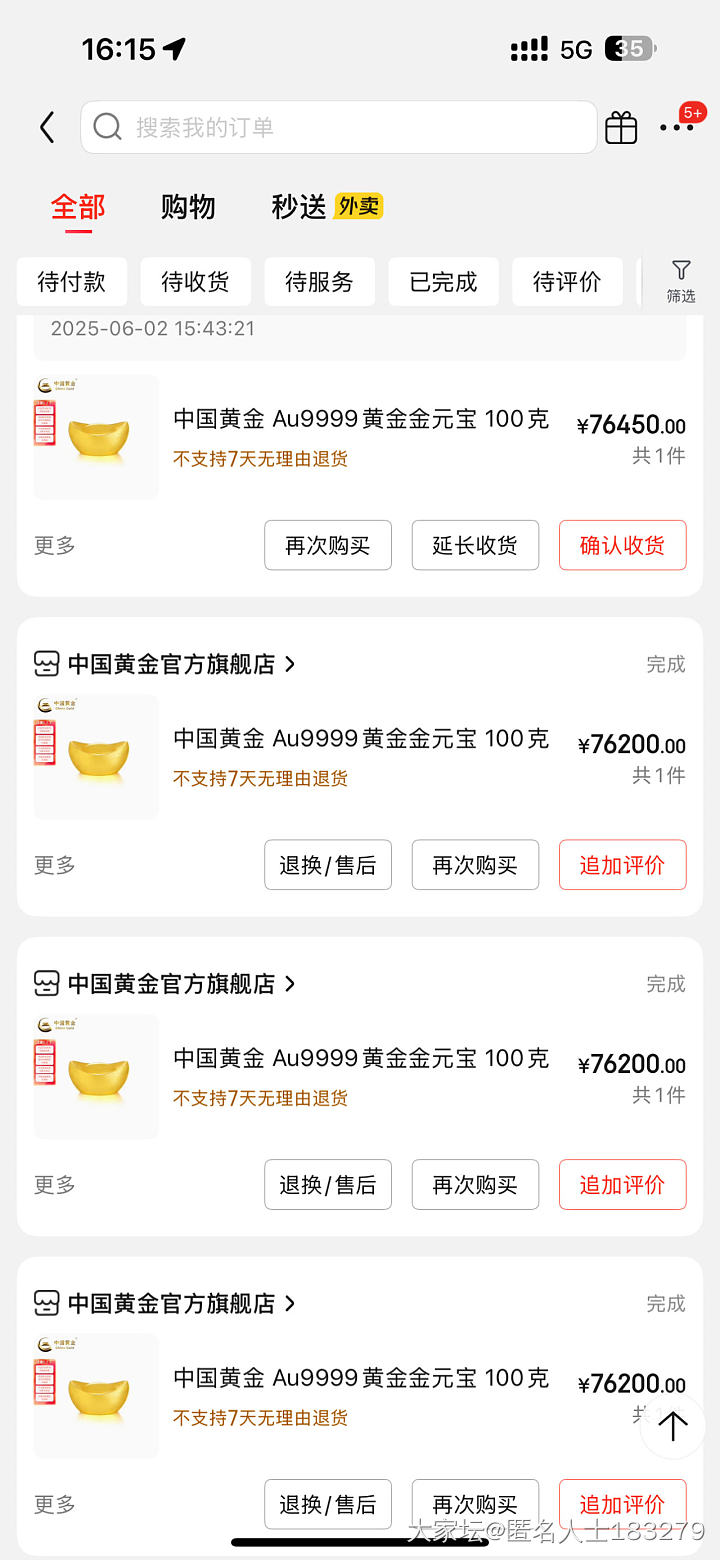The height and width of the screenshot is (1560, 720).
Task: Show 待评价 orders
Action: click(567, 282)
